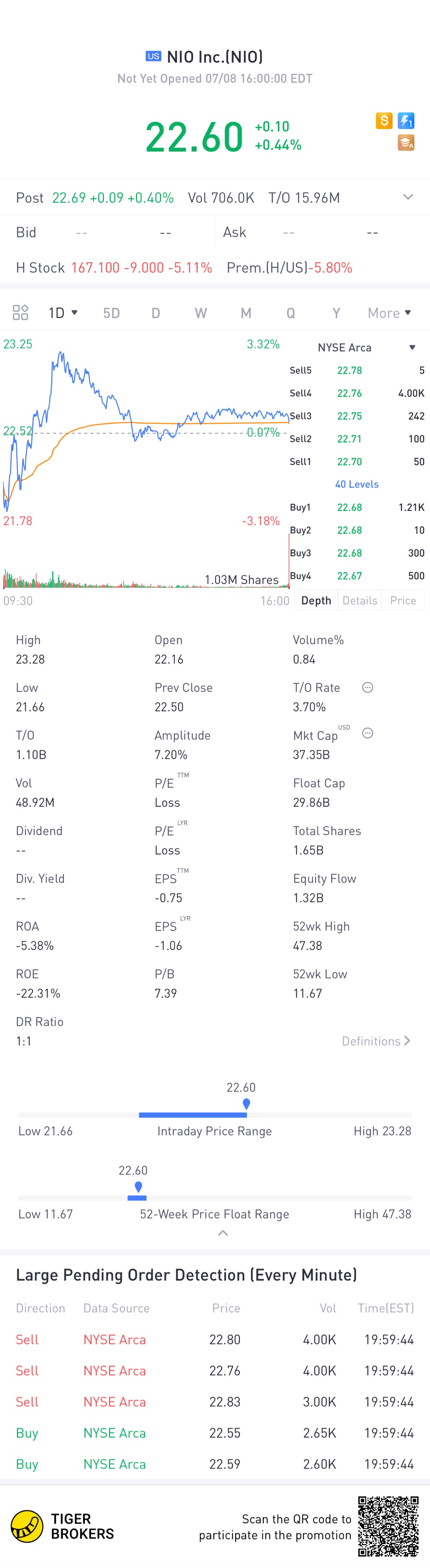
Task: Select the yearly Y chart
Action: (x=336, y=313)
